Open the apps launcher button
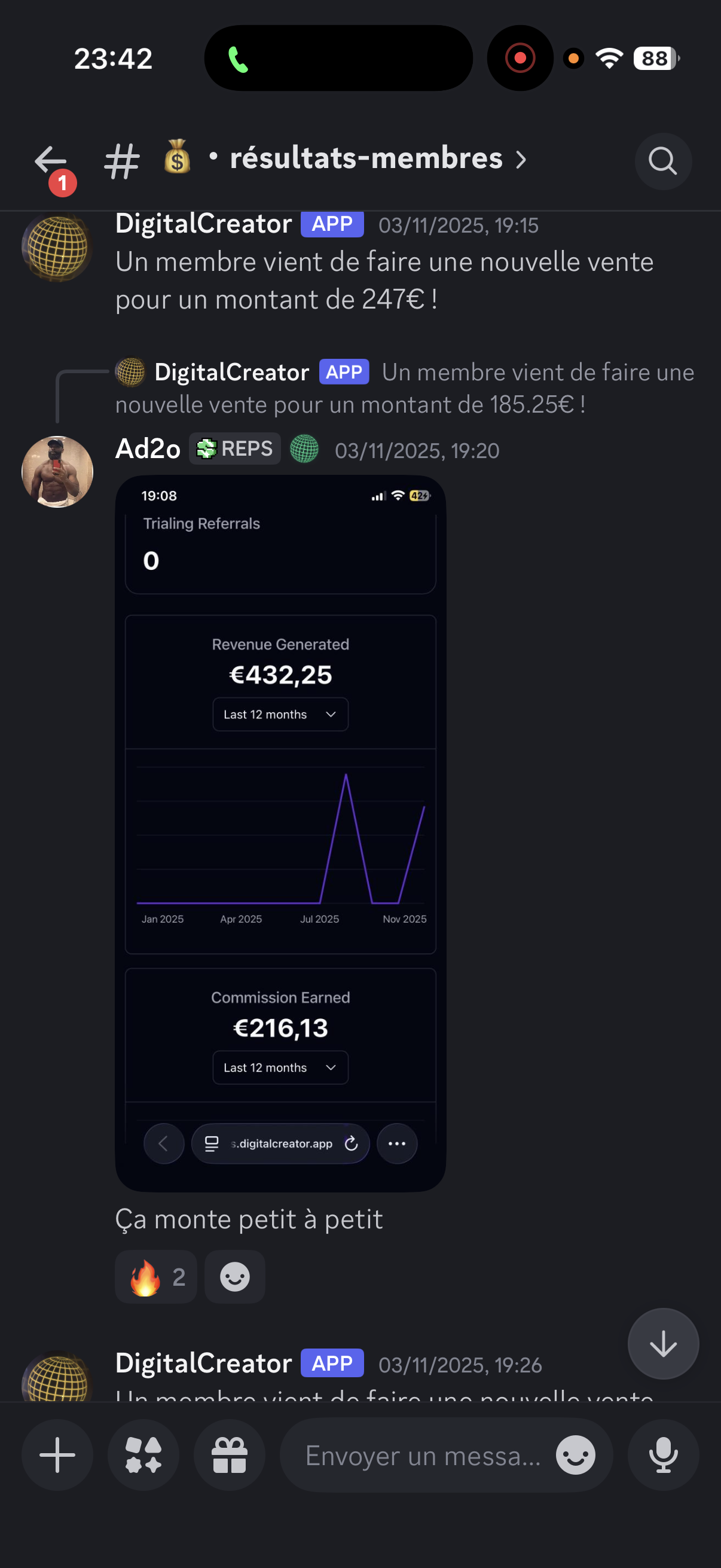 (x=143, y=1455)
